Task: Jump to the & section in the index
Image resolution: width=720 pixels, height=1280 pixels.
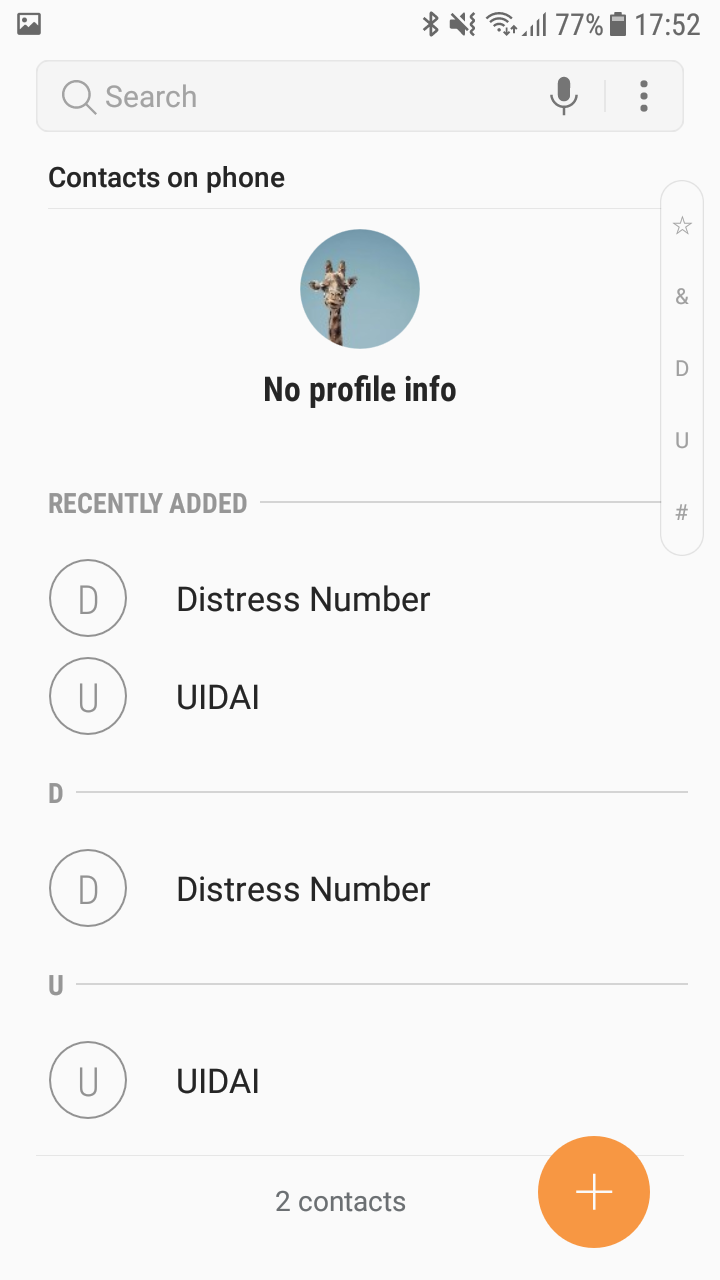Action: coord(682,297)
